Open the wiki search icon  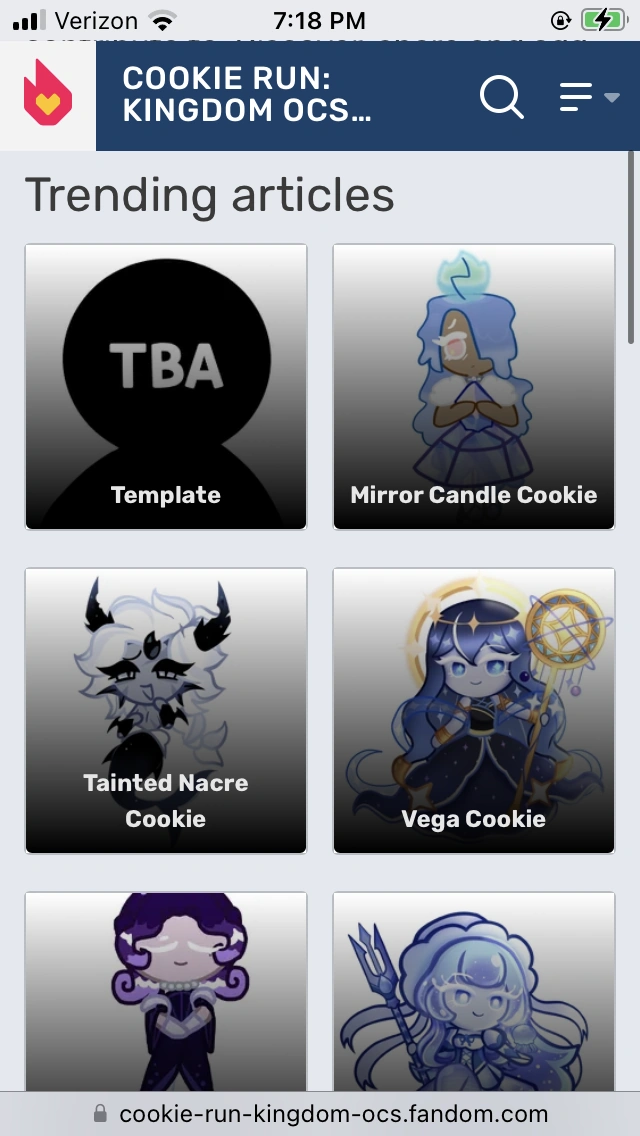pos(502,96)
